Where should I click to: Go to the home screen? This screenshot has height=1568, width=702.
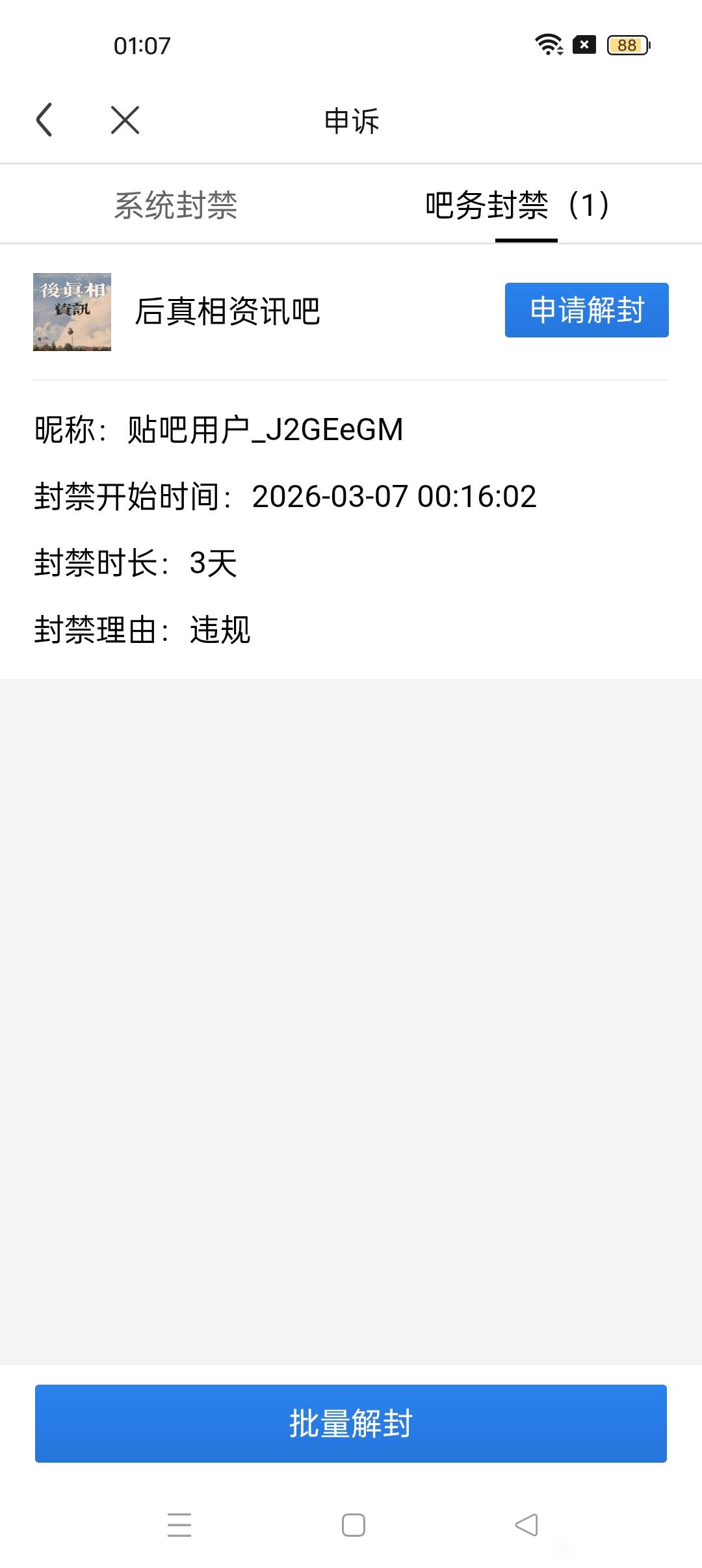[x=353, y=1524]
